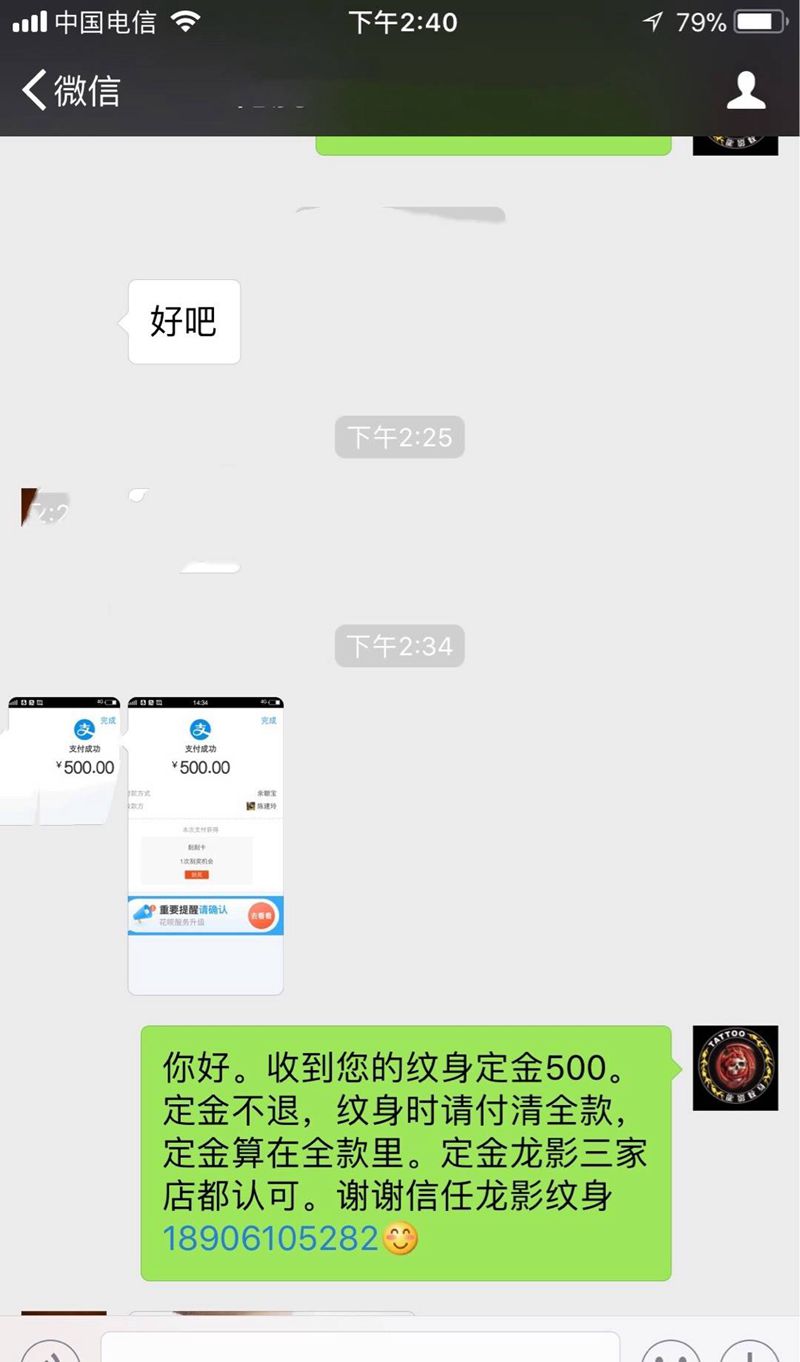
Task: Open the contact profile icon
Action: click(x=745, y=91)
